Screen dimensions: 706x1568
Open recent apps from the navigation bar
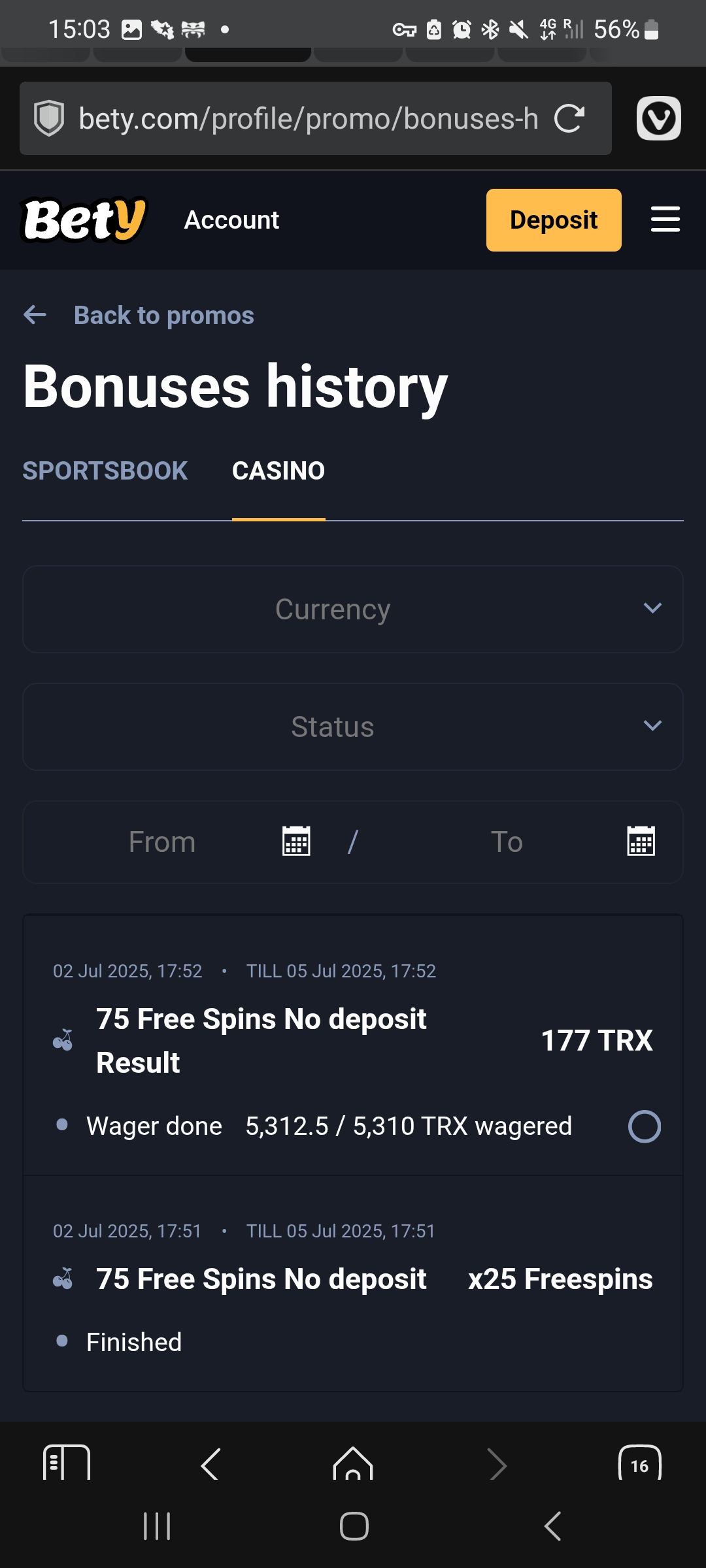(x=157, y=1527)
